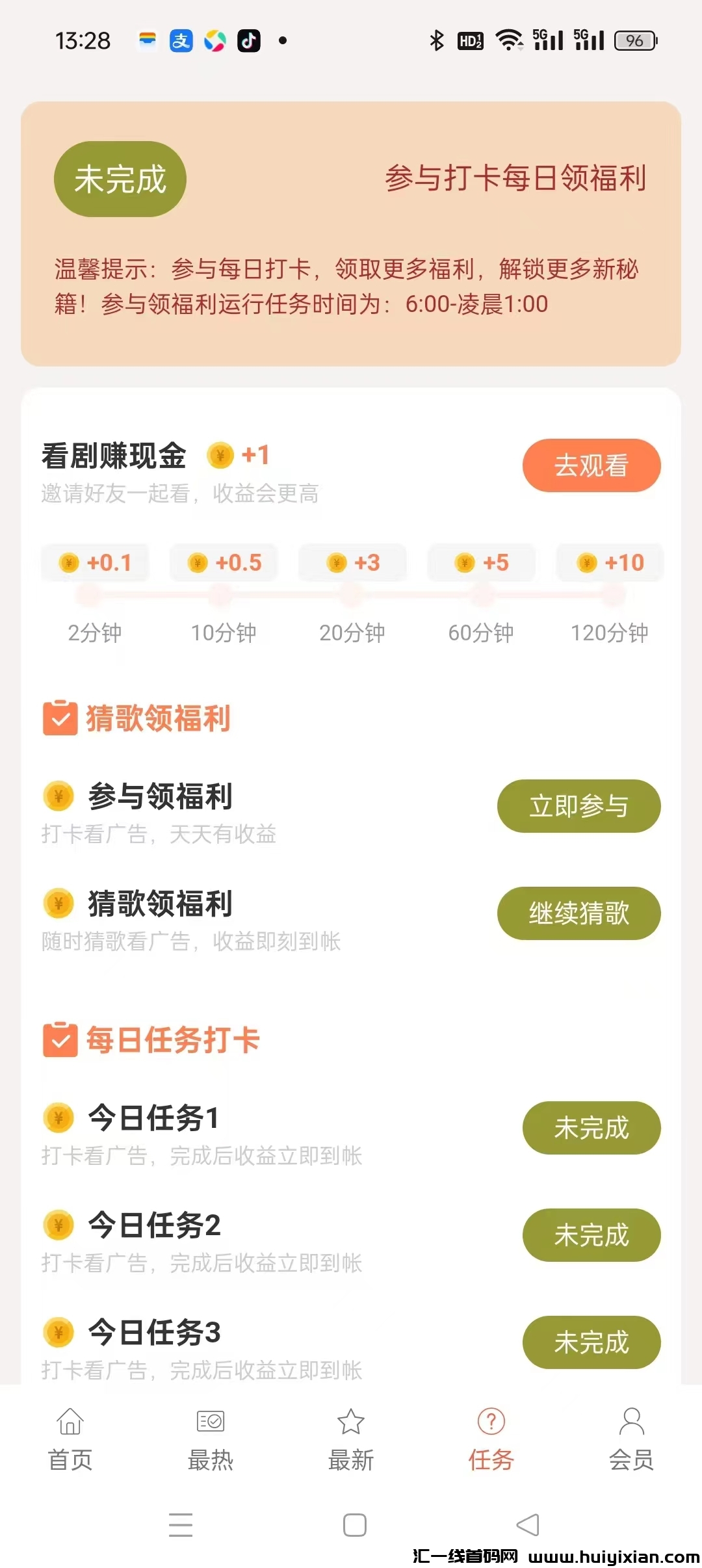
Task: Open the 未完成 button for 今日任务1
Action: 591,1128
